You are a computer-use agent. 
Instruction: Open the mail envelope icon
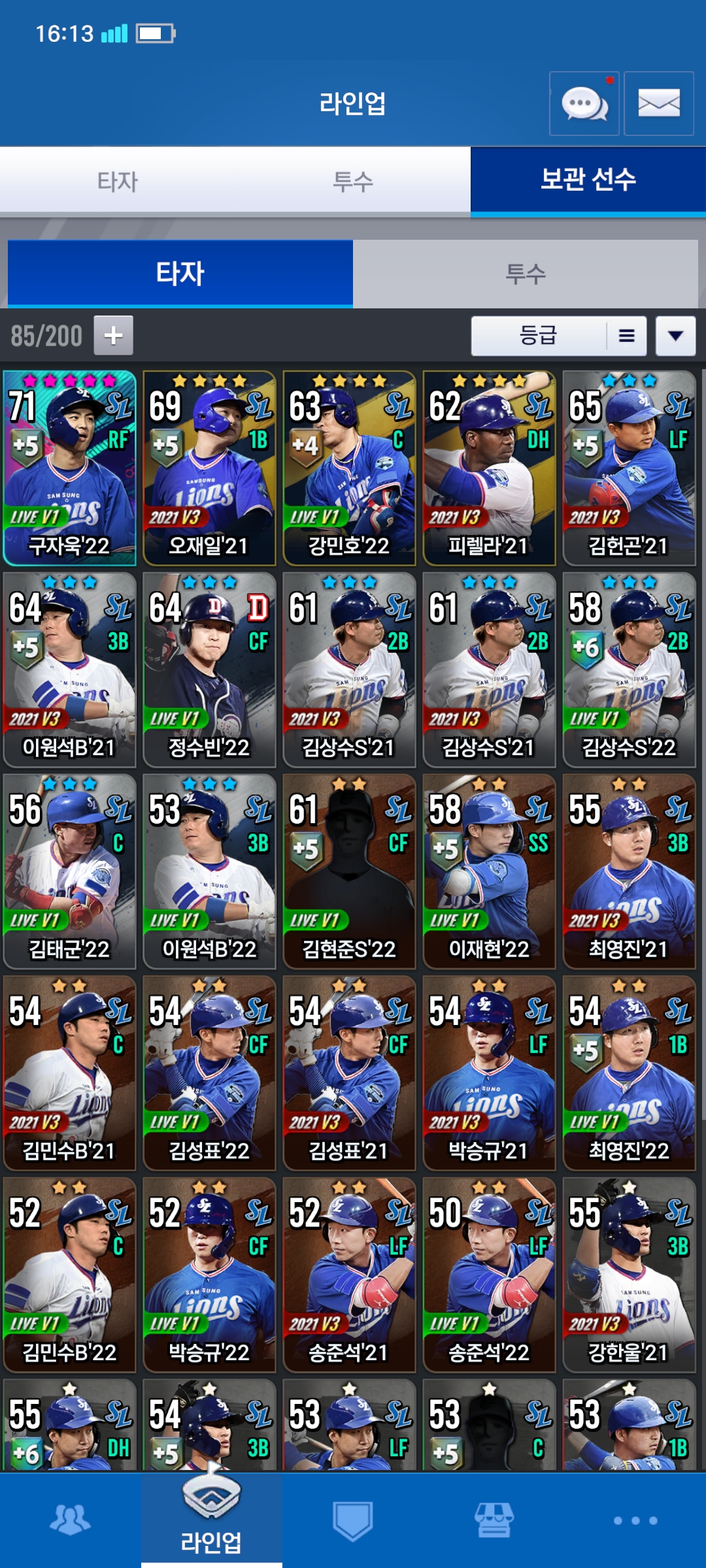coord(658,103)
